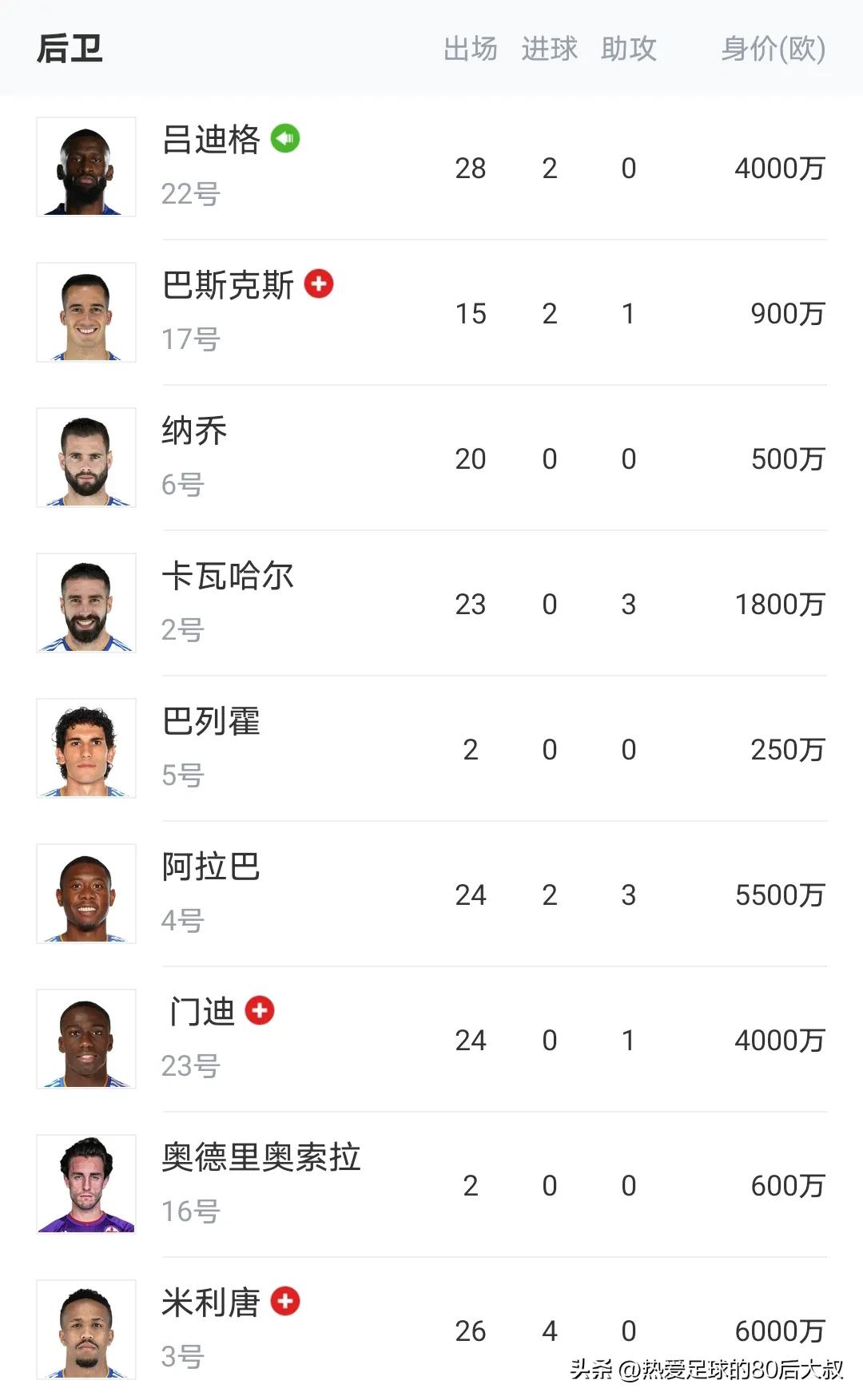Click the red injury icon next to 巴斯克斯
Image resolution: width=863 pixels, height=1400 pixels.
(x=320, y=284)
